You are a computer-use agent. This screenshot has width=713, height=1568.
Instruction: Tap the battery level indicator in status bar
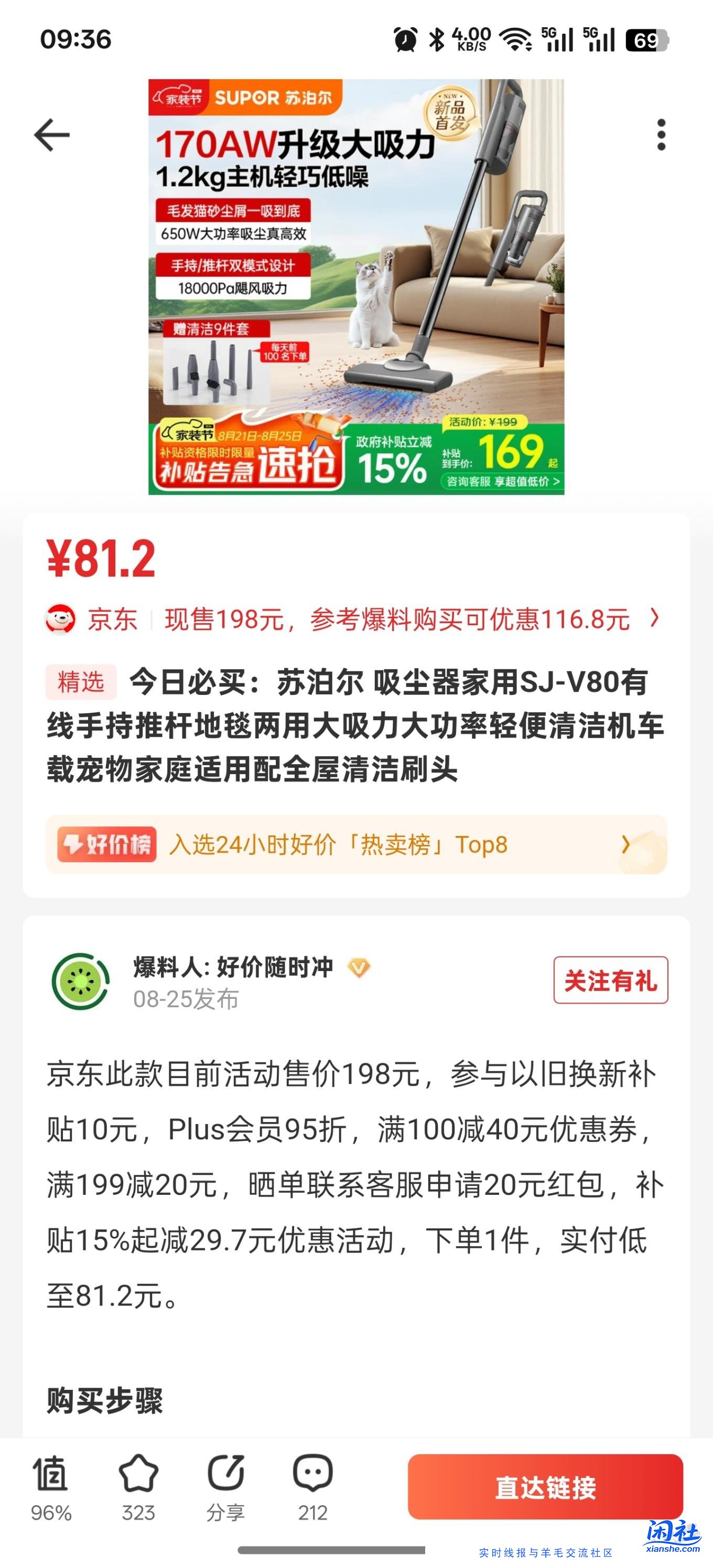tap(646, 38)
